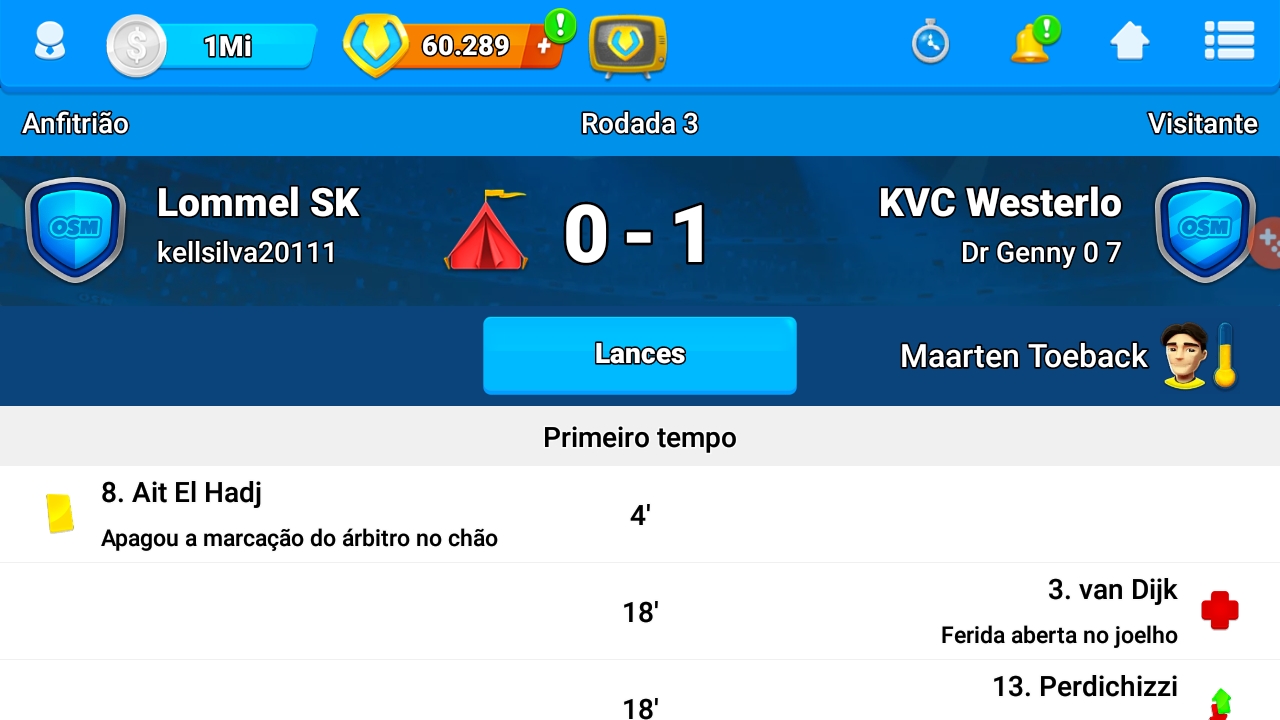Open the manager profile icon

click(x=49, y=43)
